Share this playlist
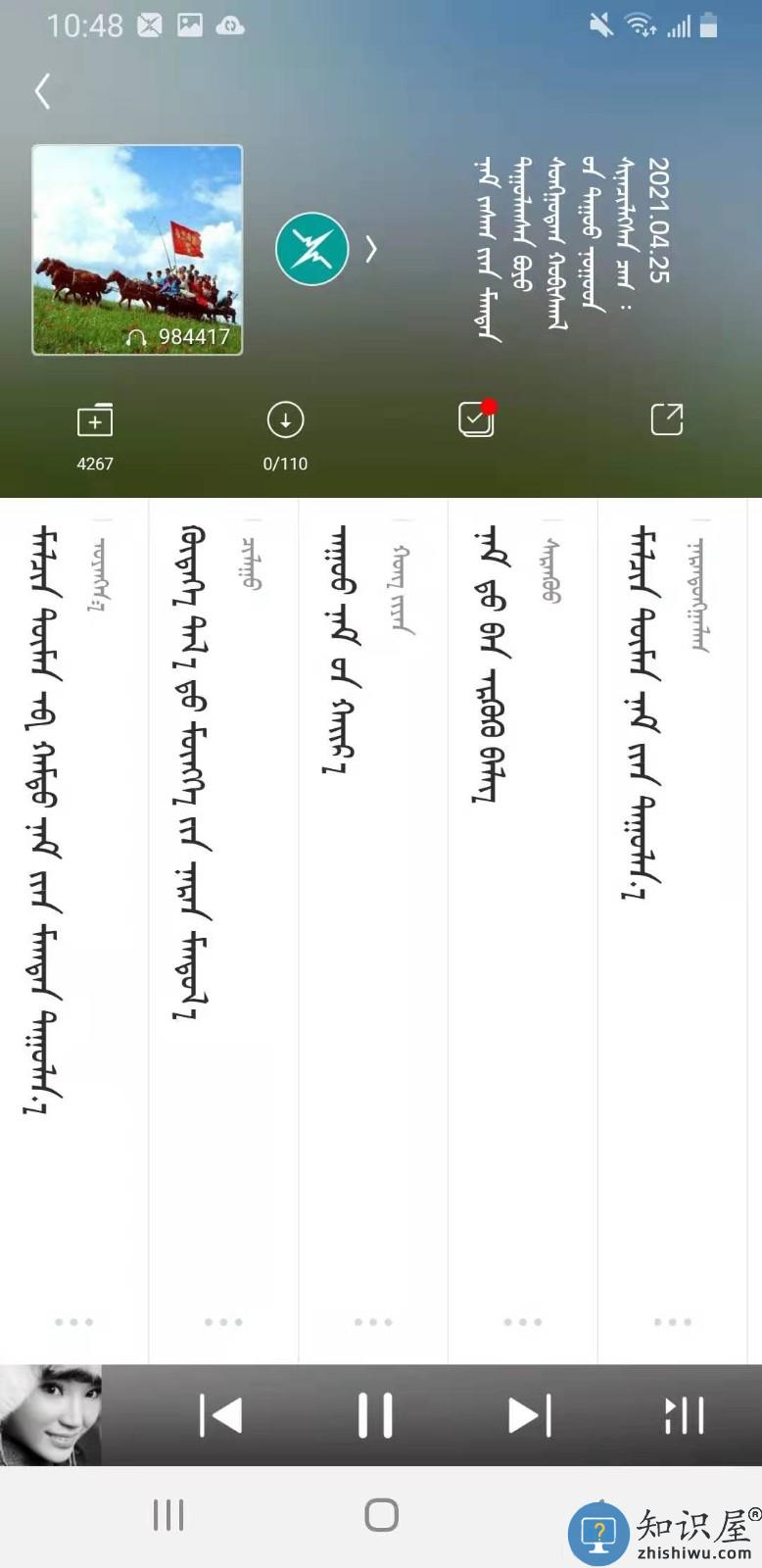Image resolution: width=762 pixels, height=1568 pixels. point(666,419)
